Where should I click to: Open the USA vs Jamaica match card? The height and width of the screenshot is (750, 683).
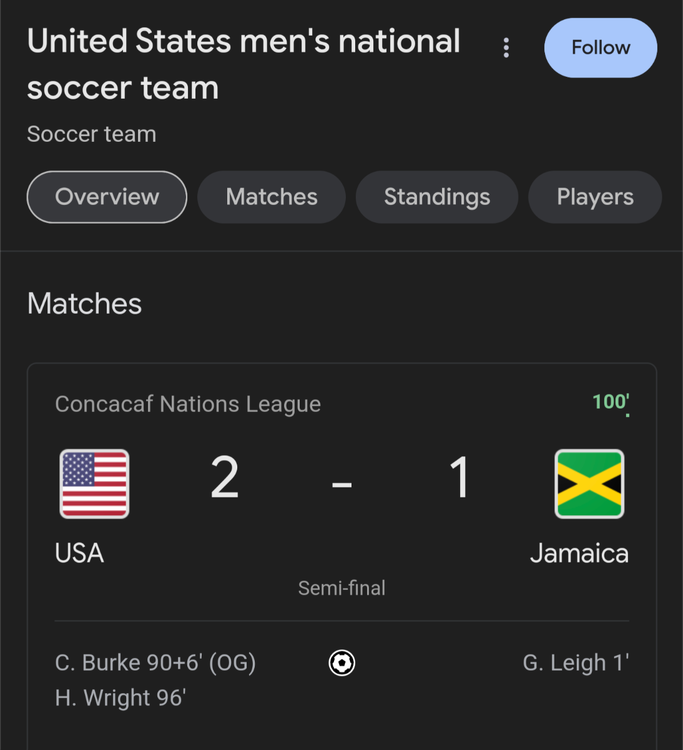click(341, 500)
